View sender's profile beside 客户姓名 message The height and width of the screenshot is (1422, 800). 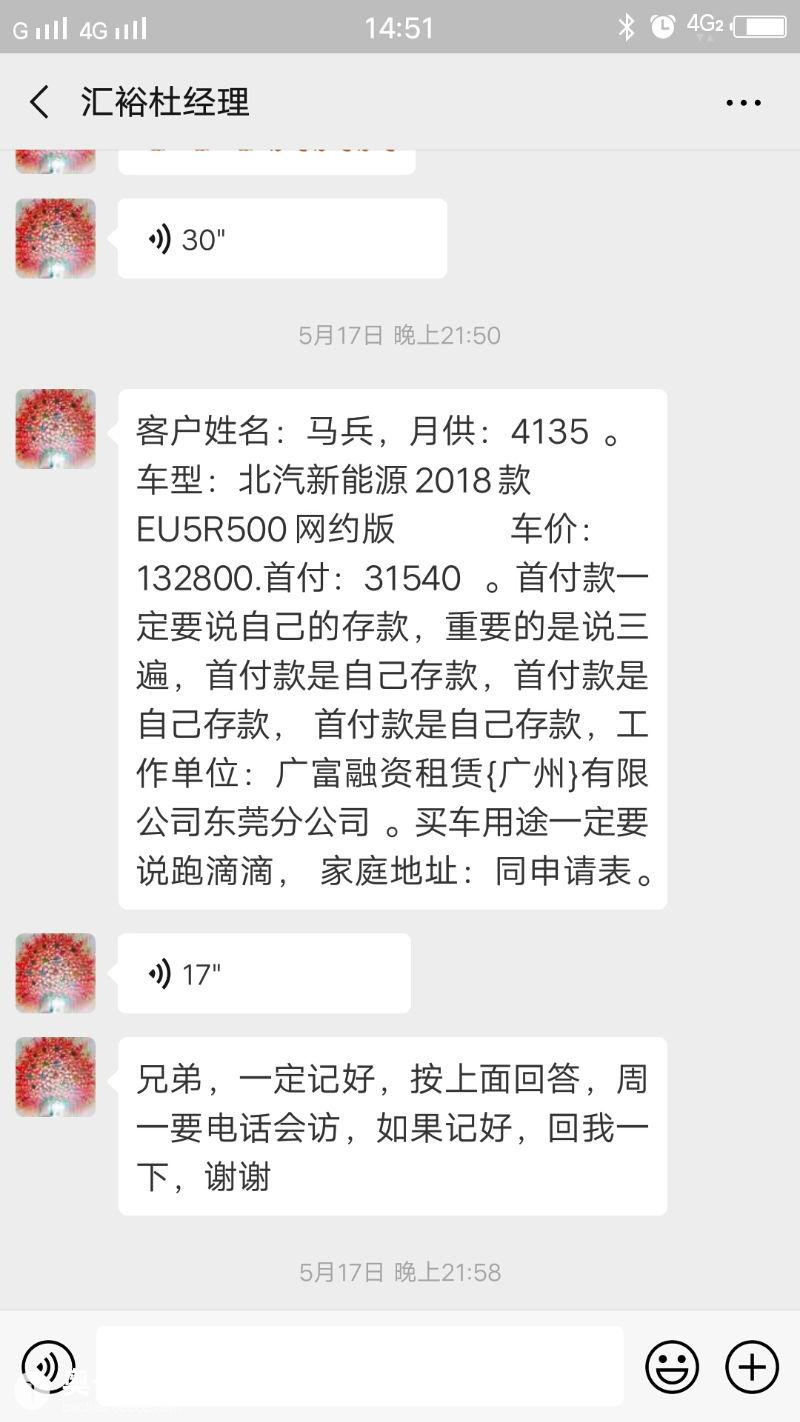coord(56,429)
